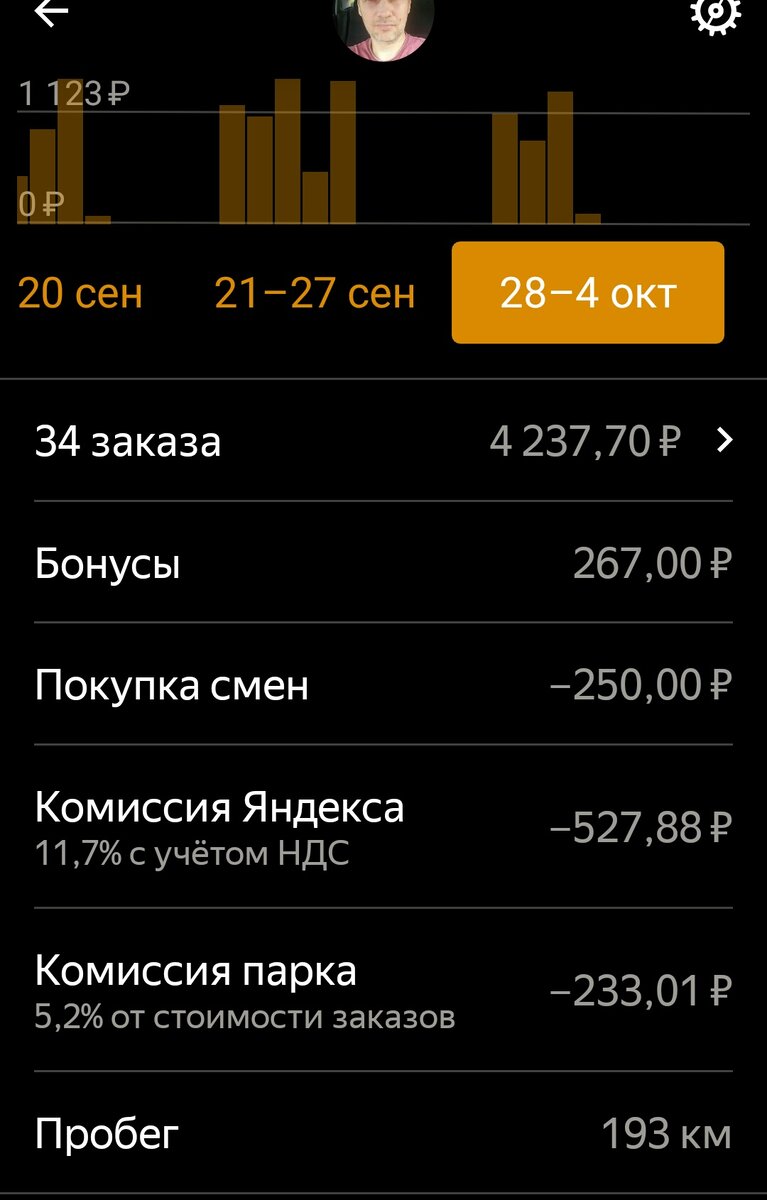Image resolution: width=767 pixels, height=1200 pixels.
Task: Open the driver profile photo
Action: pyautogui.click(x=388, y=26)
